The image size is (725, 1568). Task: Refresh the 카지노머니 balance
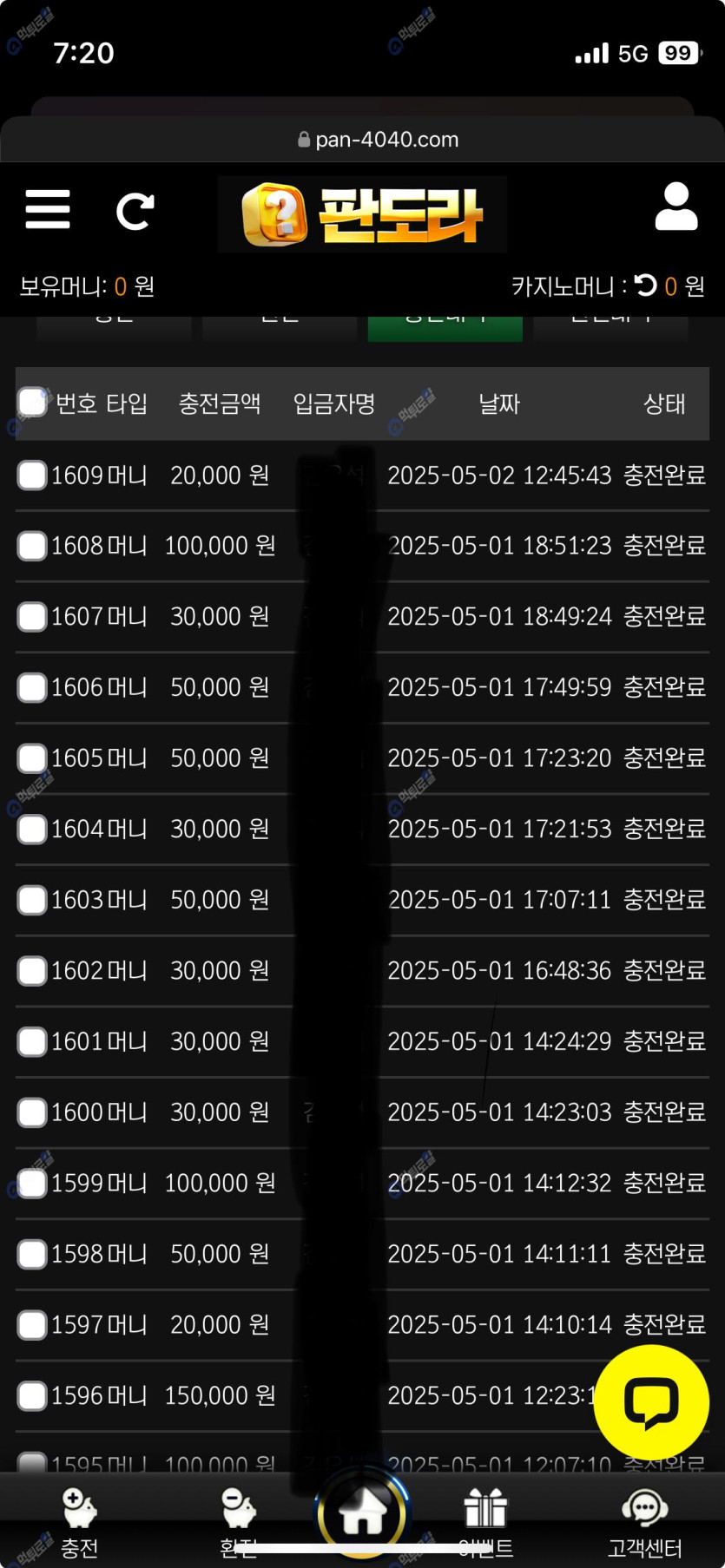(x=645, y=285)
